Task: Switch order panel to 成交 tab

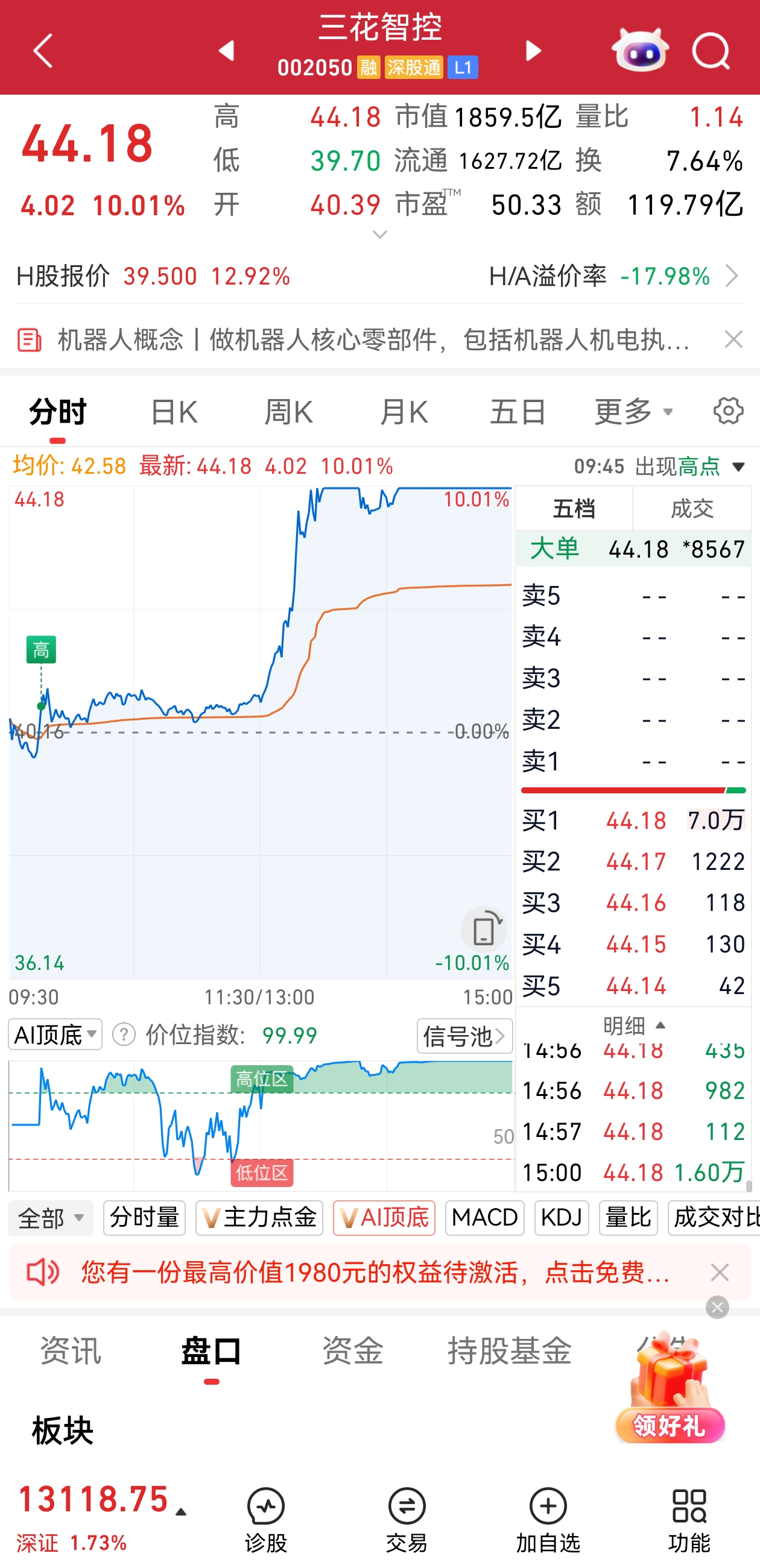Action: coord(692,508)
